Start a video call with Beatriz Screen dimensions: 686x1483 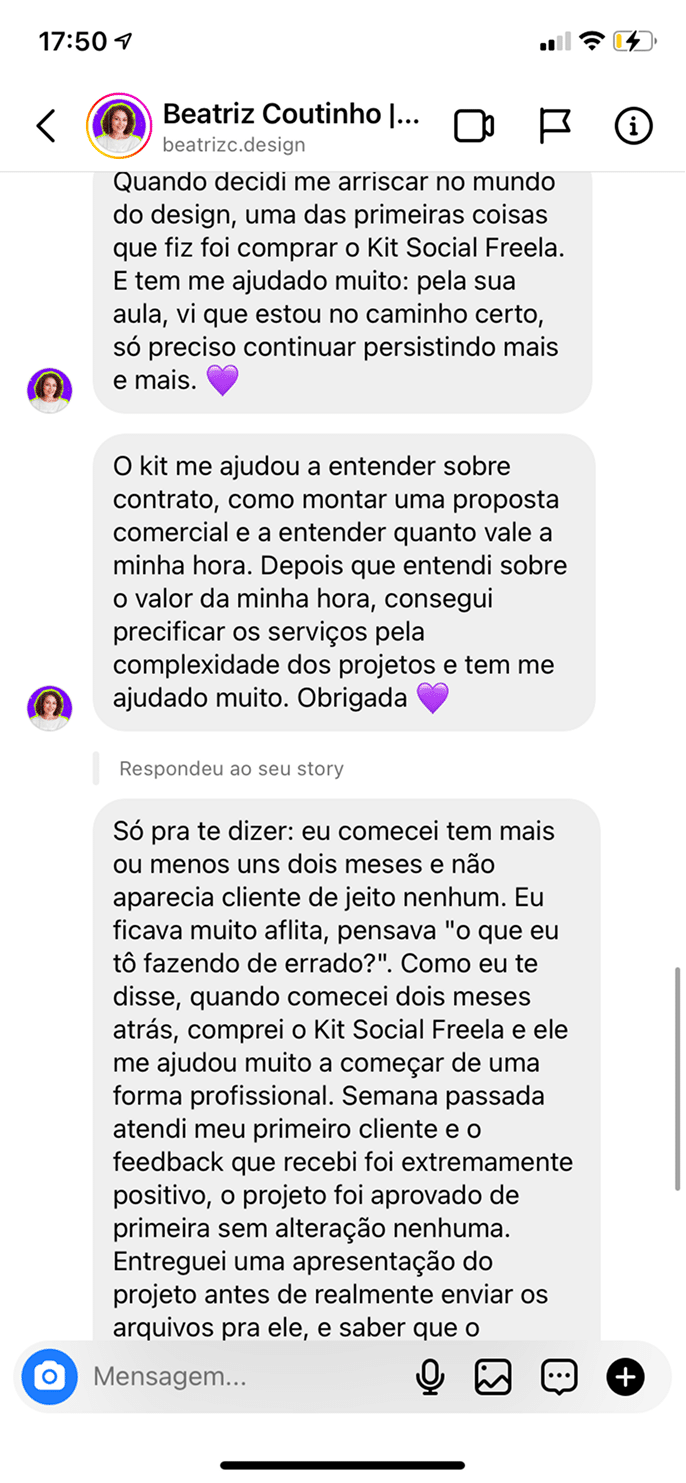pyautogui.click(x=474, y=126)
